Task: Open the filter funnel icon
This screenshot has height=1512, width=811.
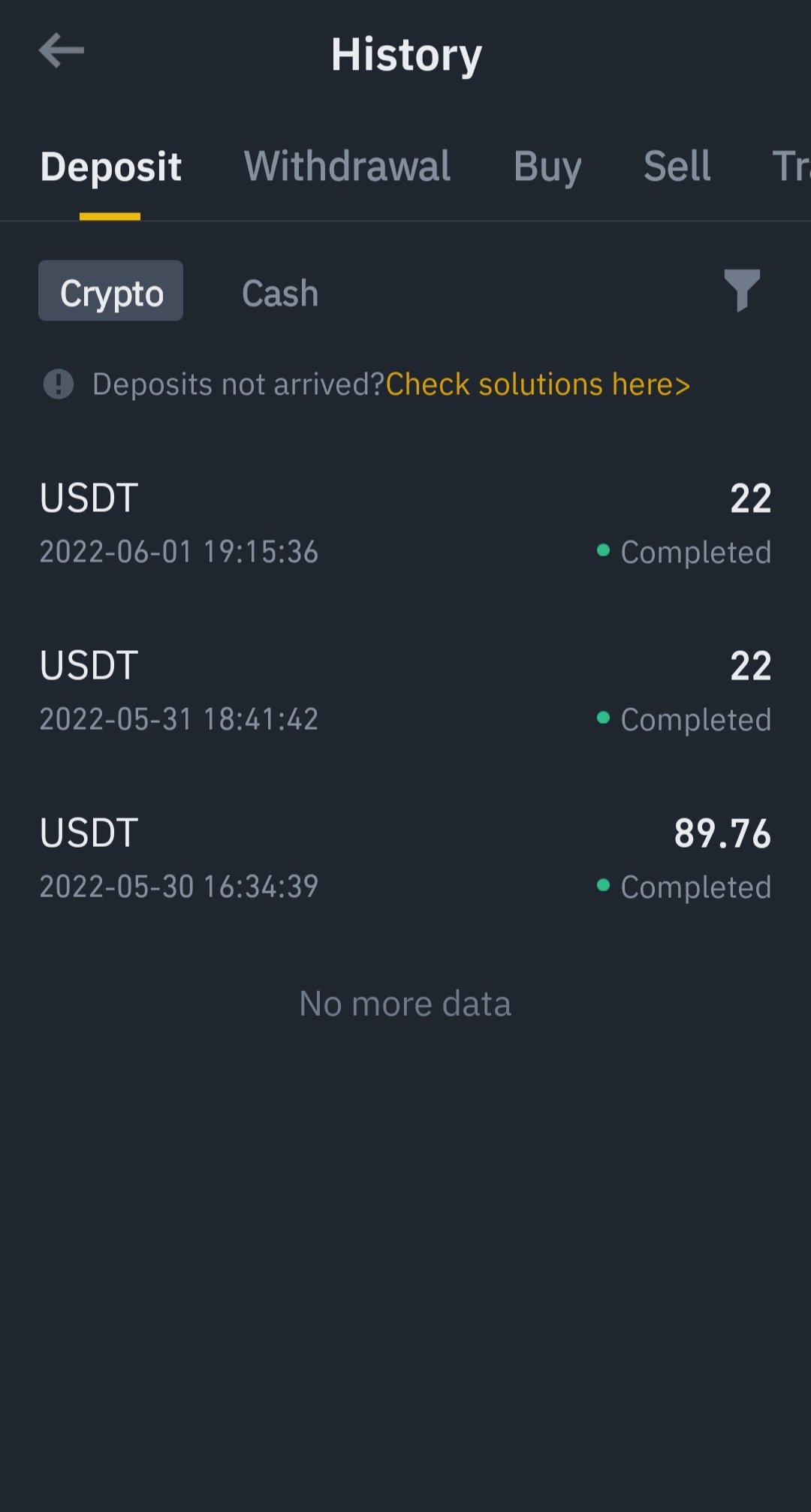Action: pyautogui.click(x=742, y=290)
